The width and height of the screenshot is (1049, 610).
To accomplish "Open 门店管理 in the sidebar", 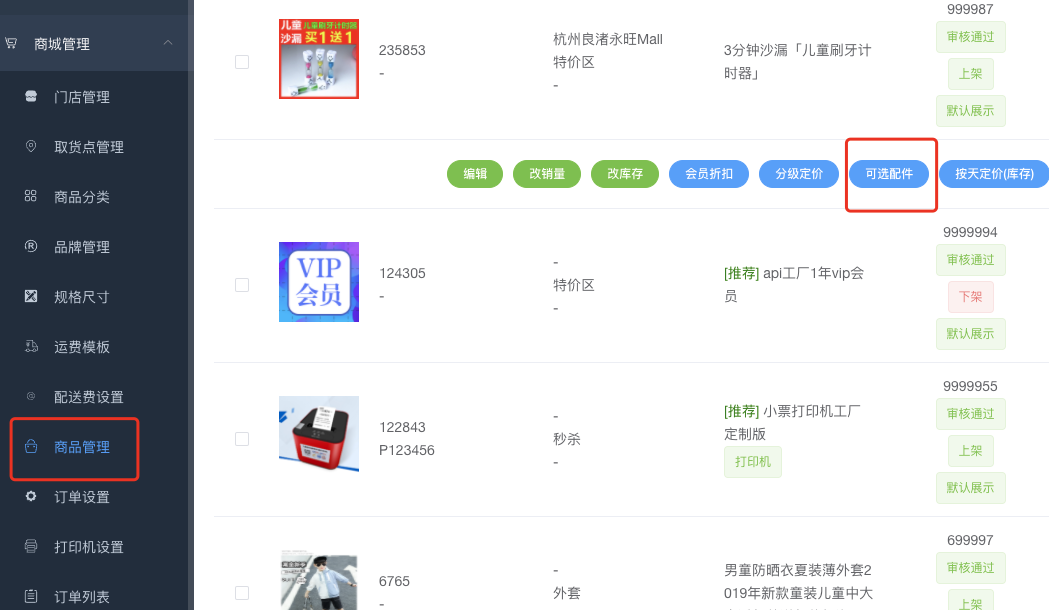I will 82,97.
